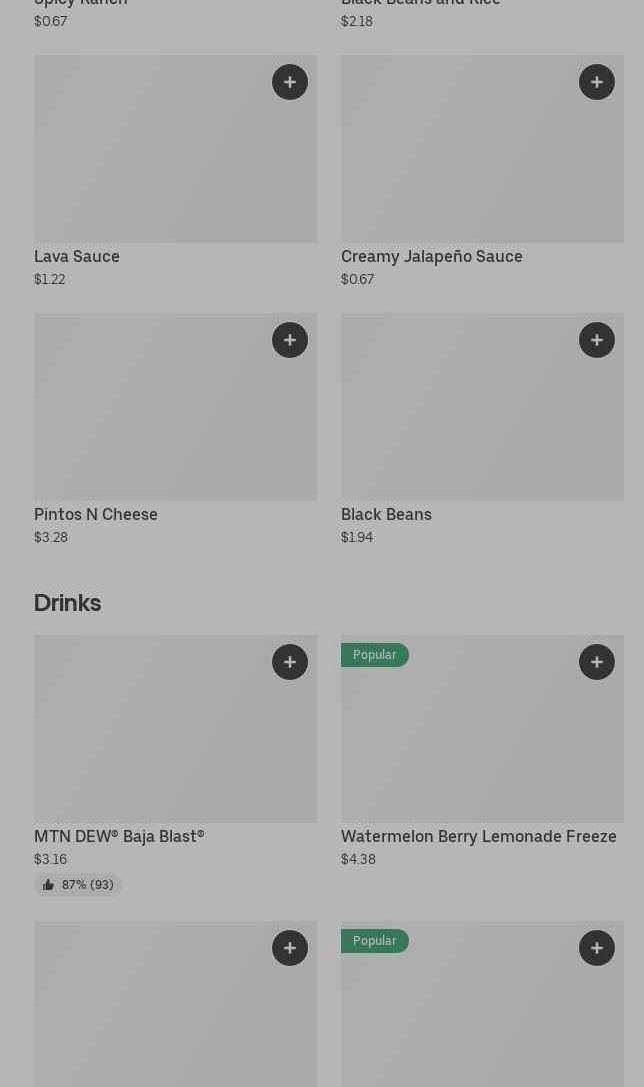Open the Lava Sauce item card
The image size is (644, 1087).
[150, 160]
